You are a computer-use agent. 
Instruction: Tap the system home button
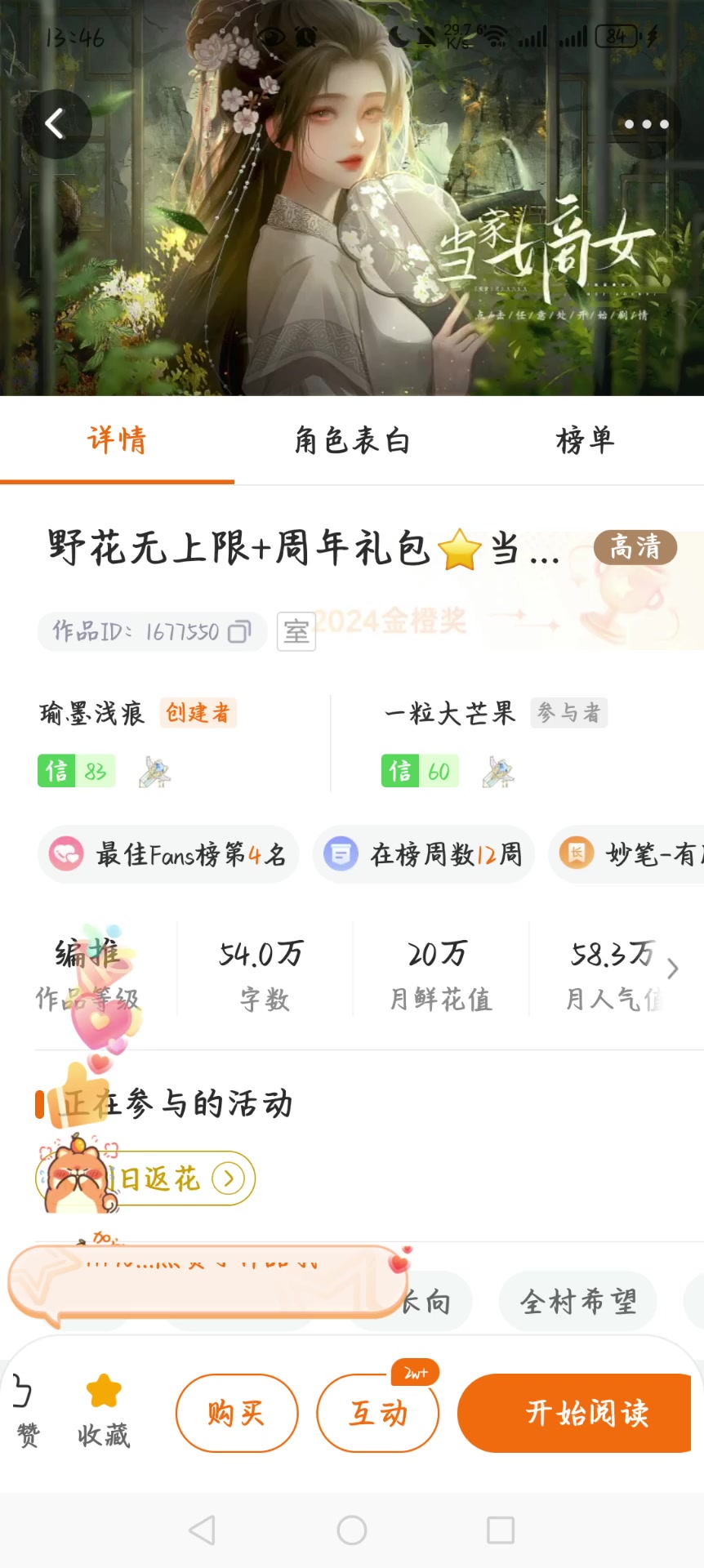352,1530
